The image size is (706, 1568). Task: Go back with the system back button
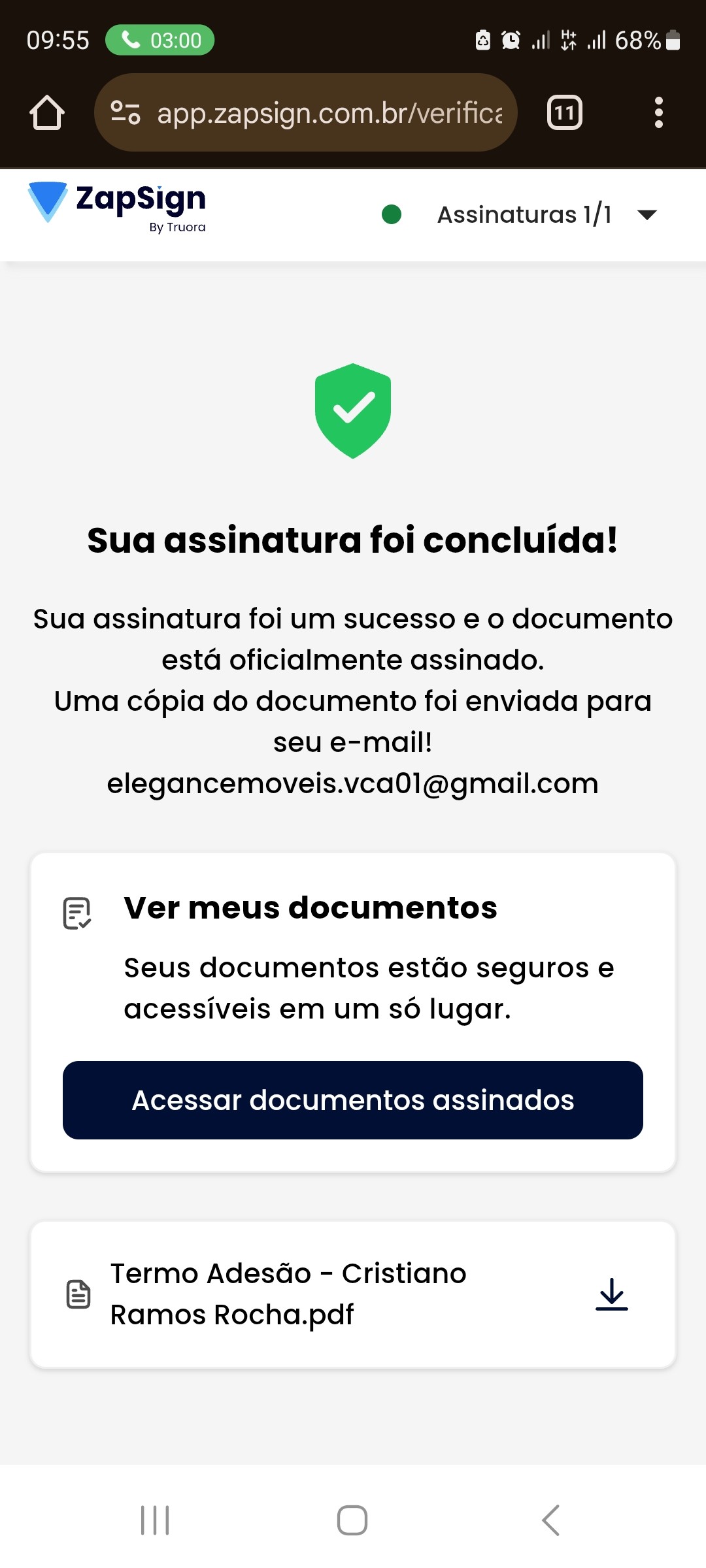tap(551, 1520)
